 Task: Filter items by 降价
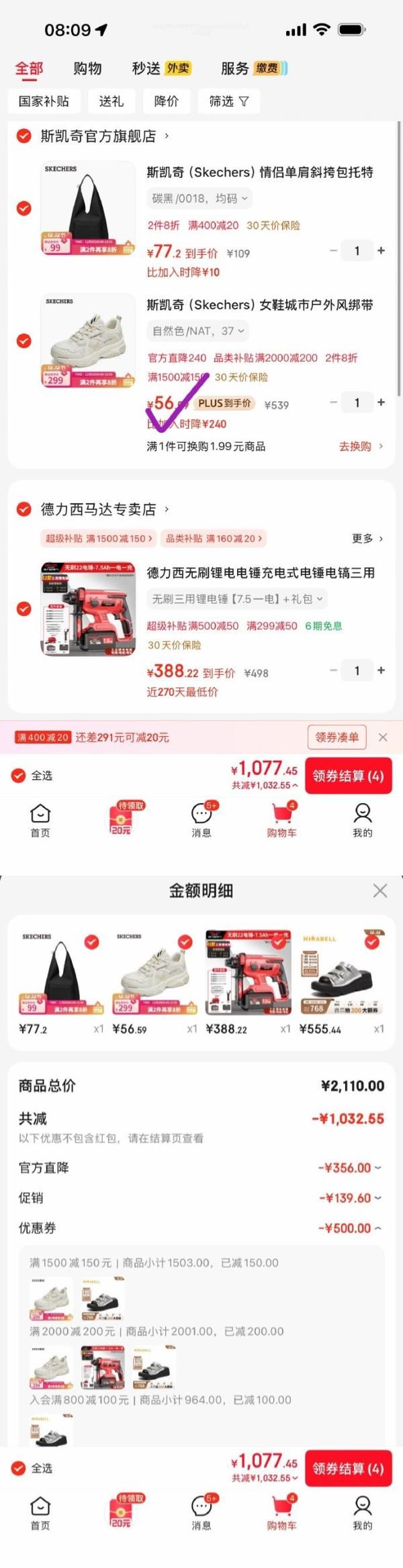(166, 101)
